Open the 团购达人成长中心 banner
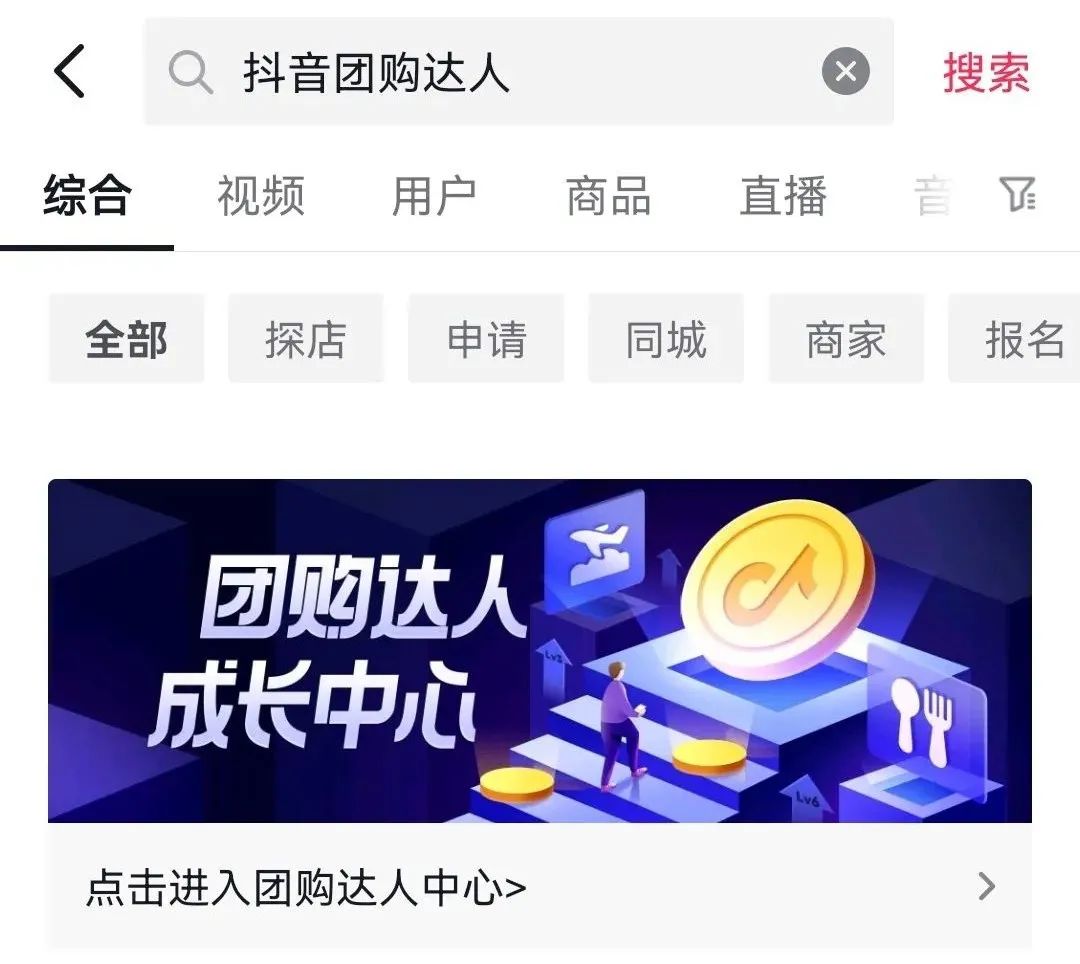1080x964 pixels. (x=540, y=650)
